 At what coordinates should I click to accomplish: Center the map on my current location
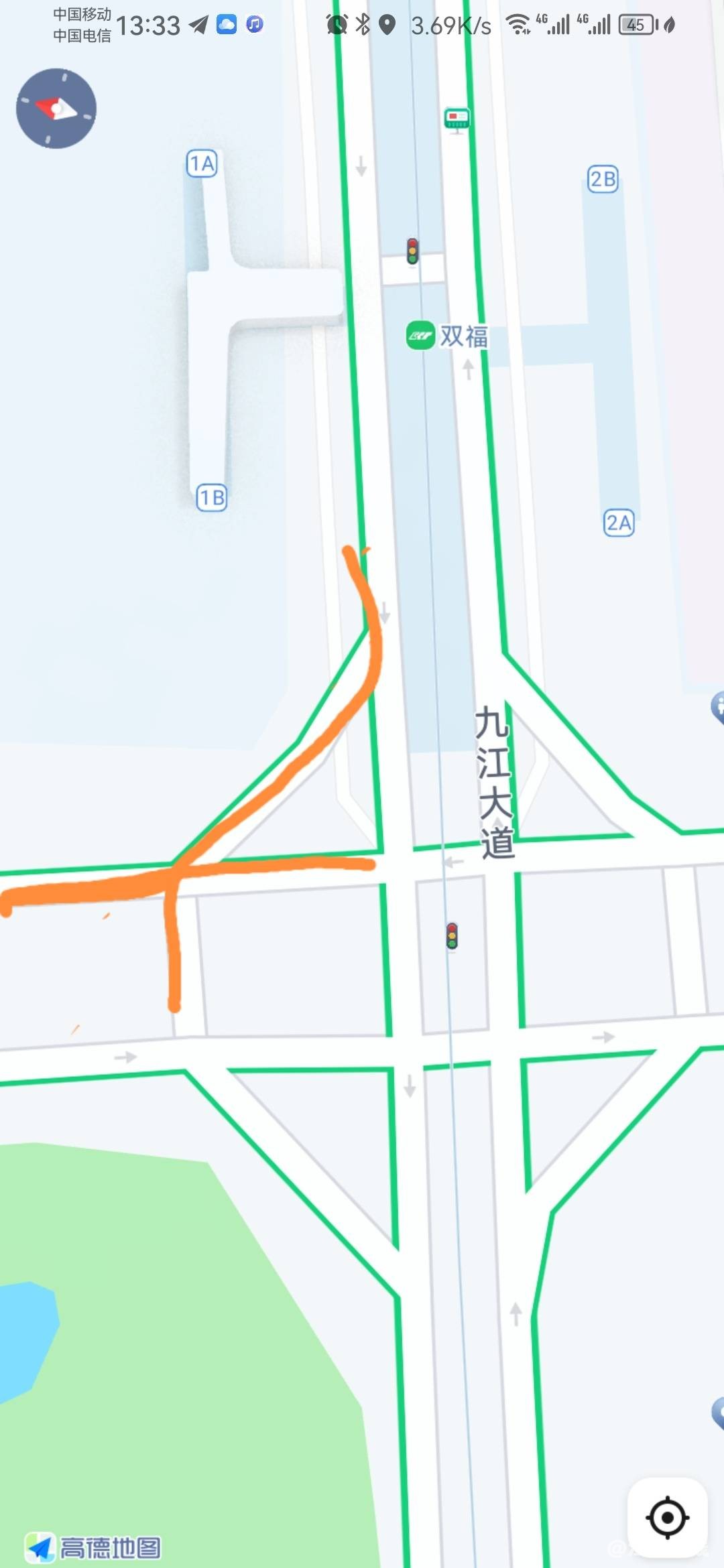[x=667, y=1517]
